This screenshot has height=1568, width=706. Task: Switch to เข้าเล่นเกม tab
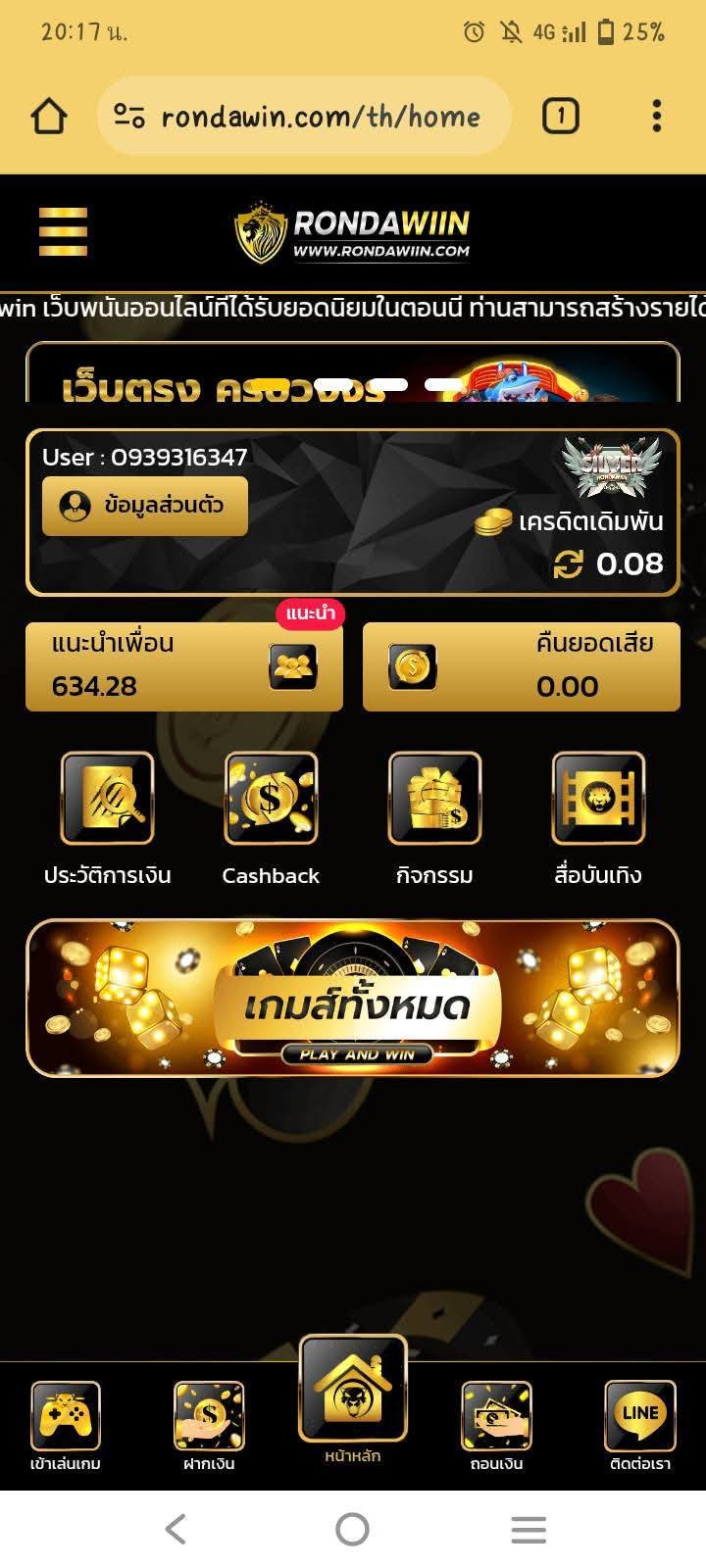click(66, 1426)
